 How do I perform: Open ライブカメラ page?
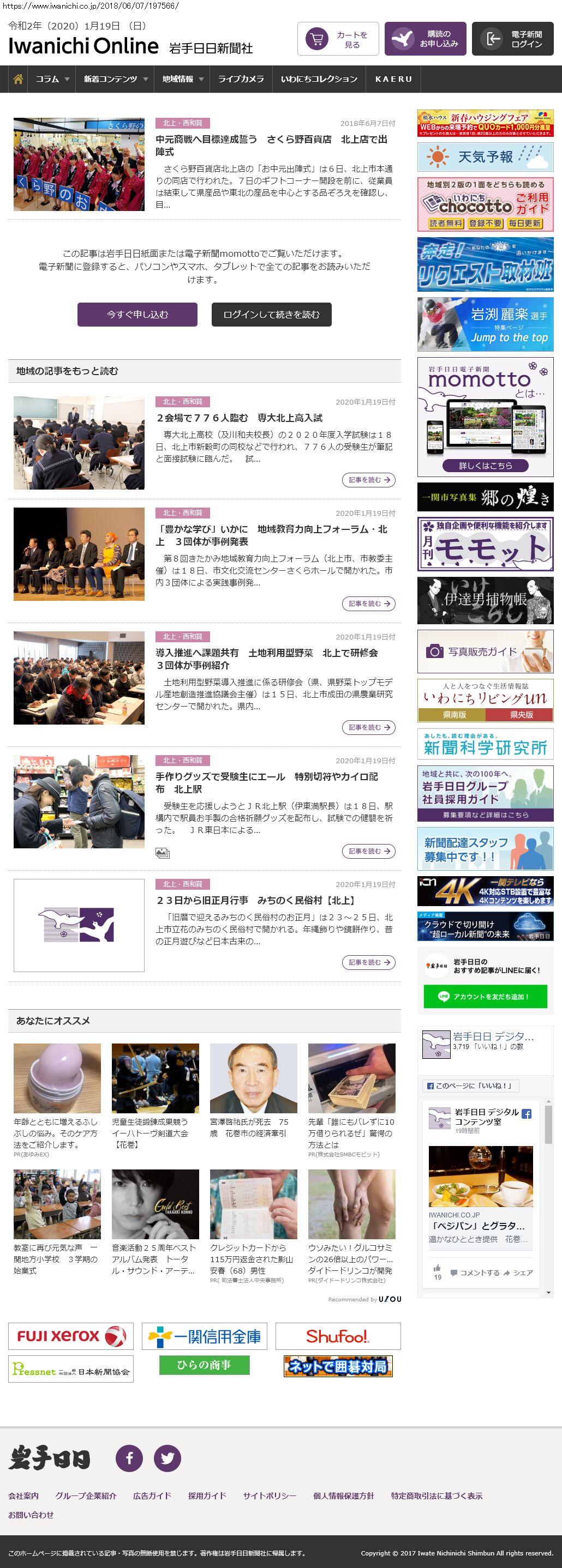pos(241,79)
